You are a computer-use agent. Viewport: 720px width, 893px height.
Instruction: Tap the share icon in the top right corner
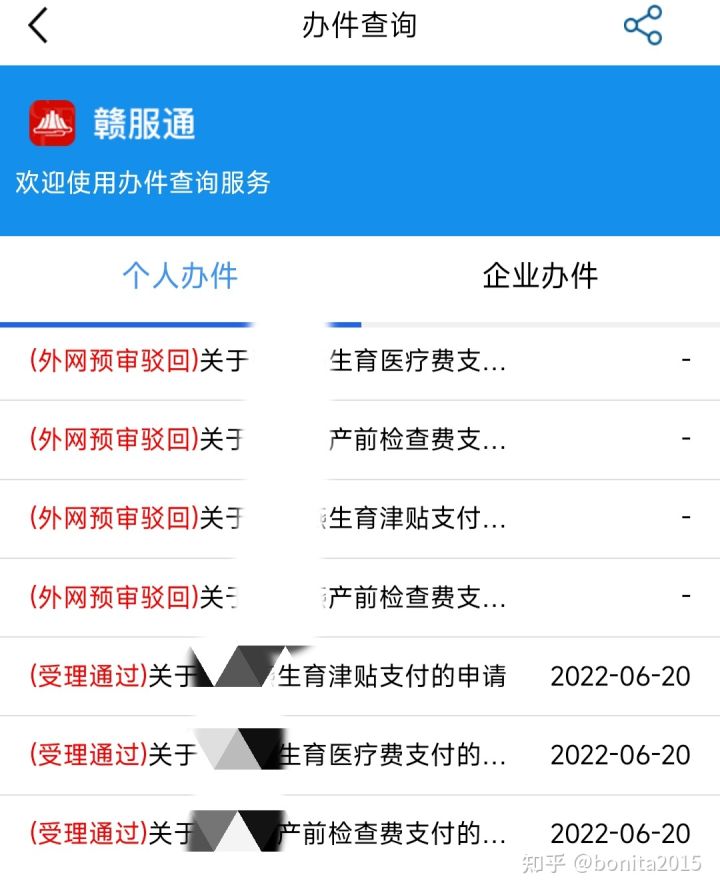point(643,24)
